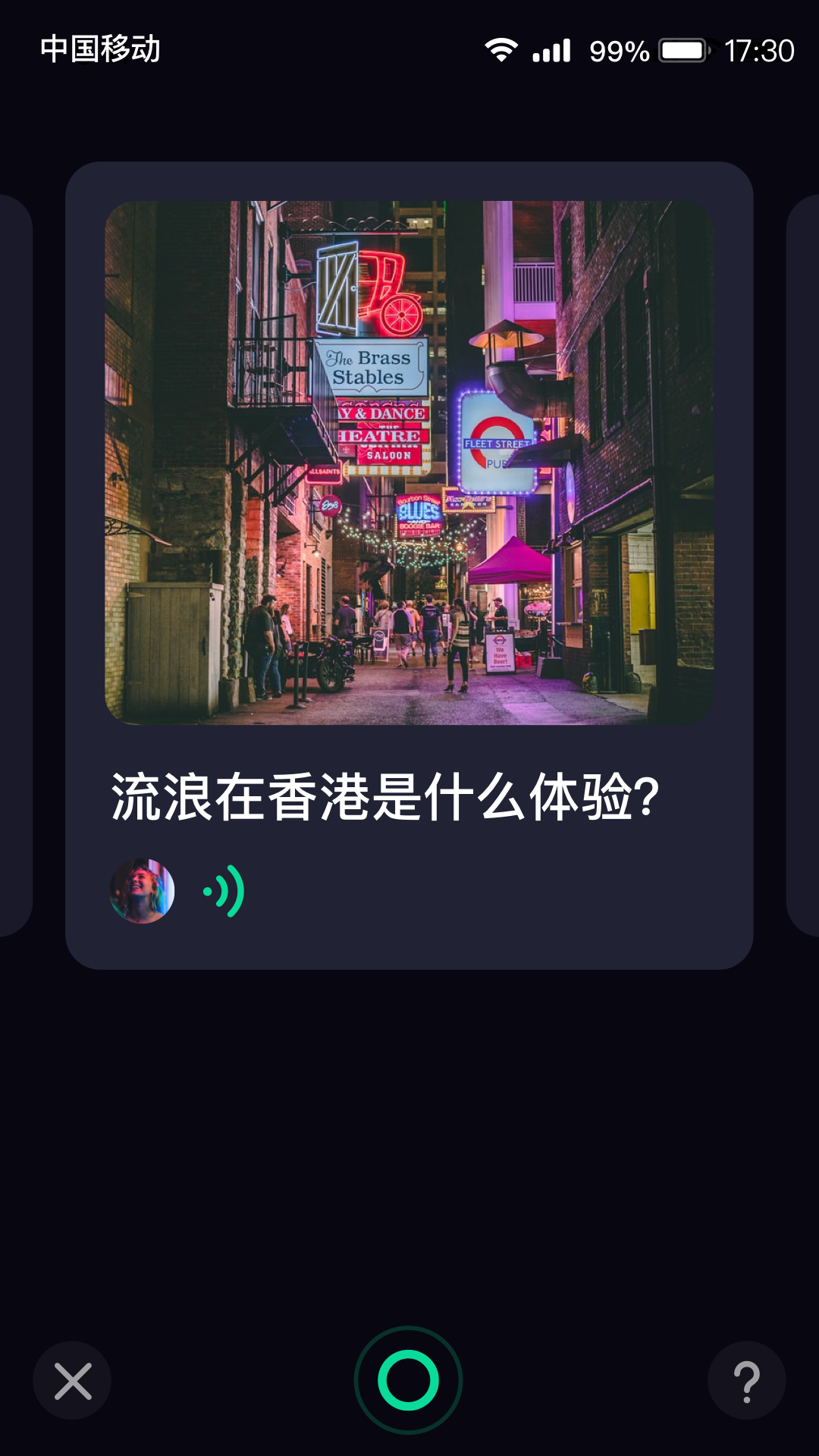Tap the green circle record button
The width and height of the screenshot is (819, 1456).
coord(408,1380)
